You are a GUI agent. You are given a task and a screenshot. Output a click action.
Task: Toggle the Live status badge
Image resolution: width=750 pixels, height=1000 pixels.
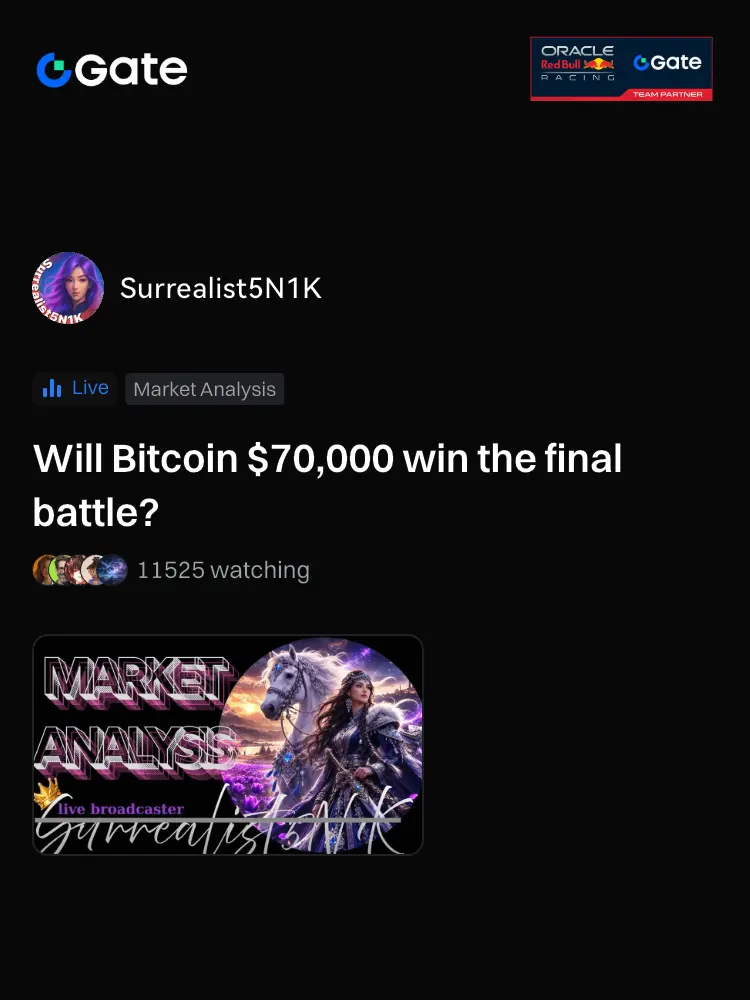click(x=75, y=388)
